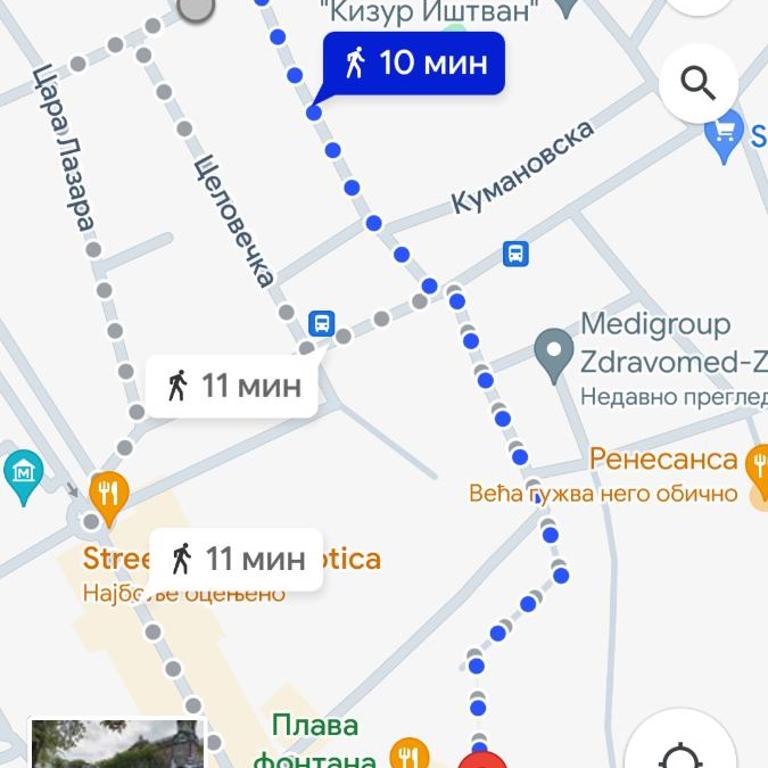Choose the 11 мин route near Целовечка
The image size is (768, 768).
point(234,386)
